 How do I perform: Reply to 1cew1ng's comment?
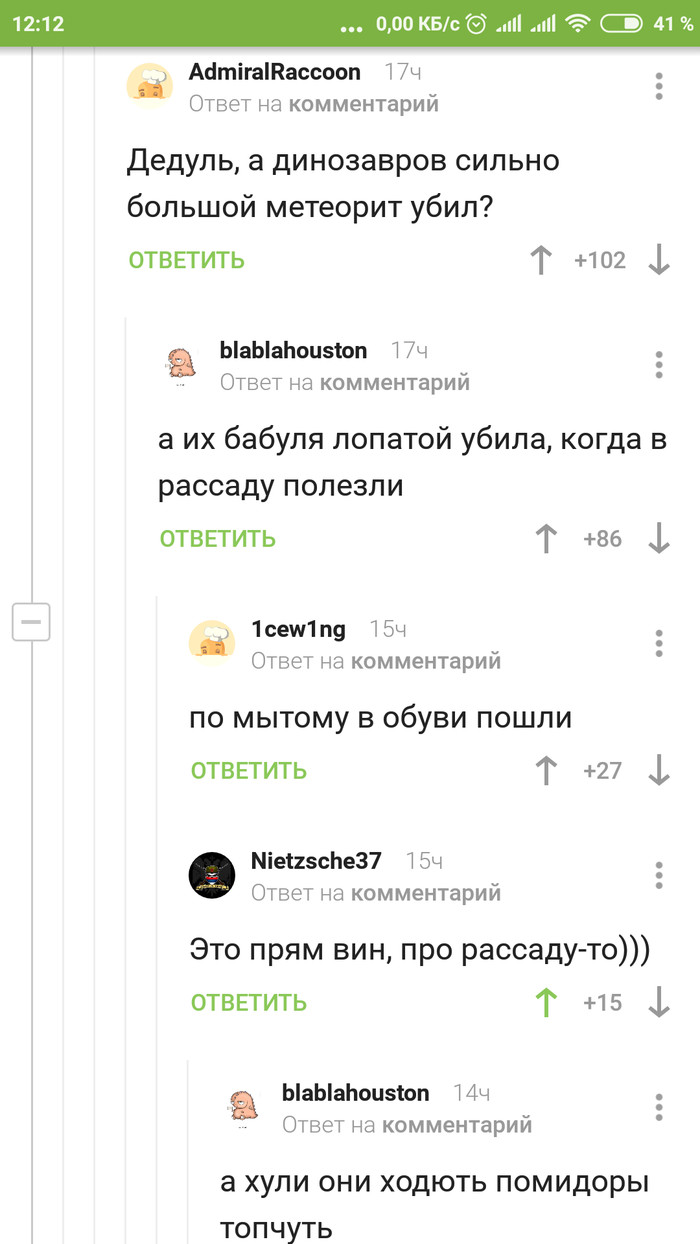249,770
